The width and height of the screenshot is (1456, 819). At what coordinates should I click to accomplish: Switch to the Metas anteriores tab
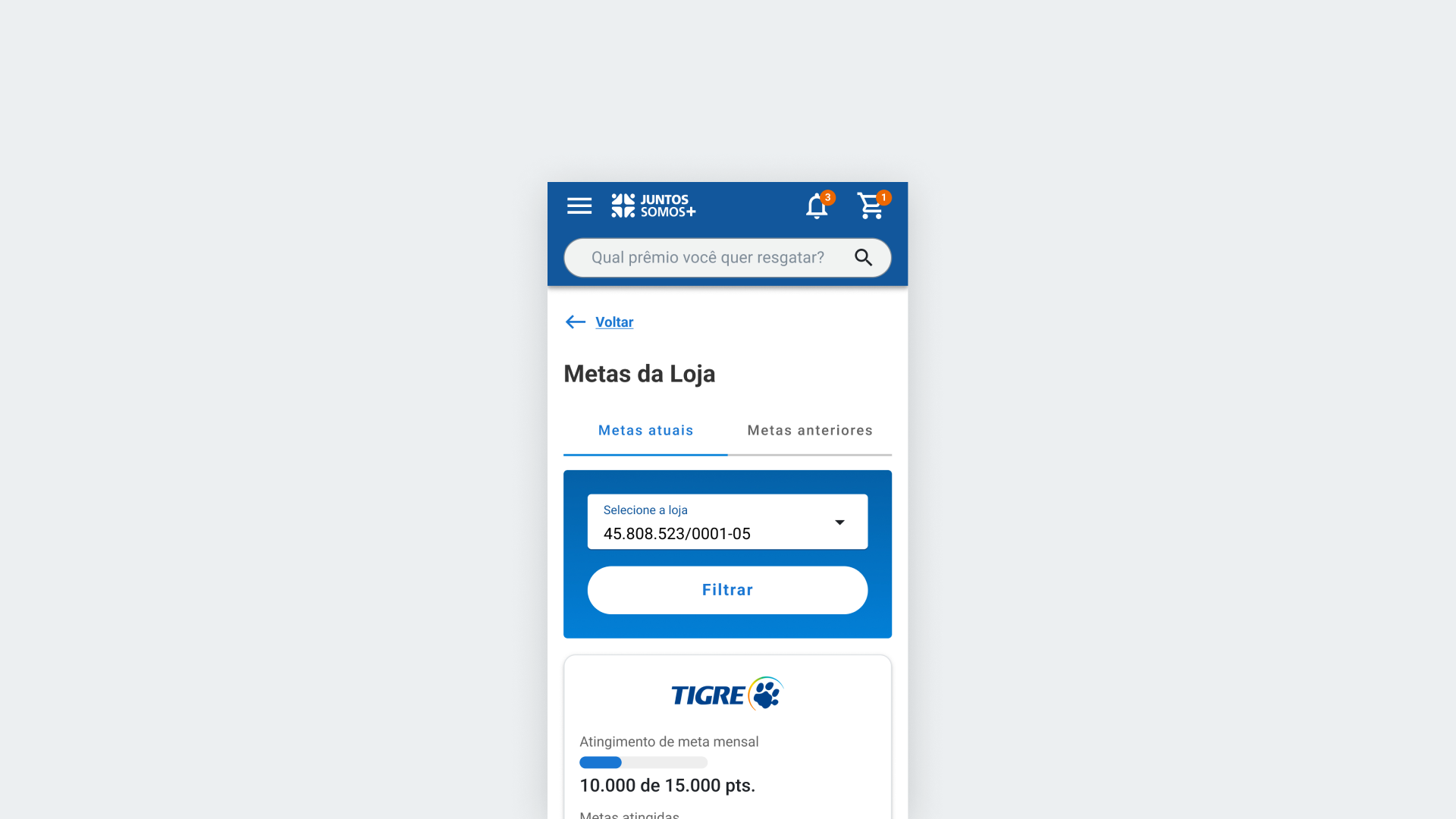point(809,431)
